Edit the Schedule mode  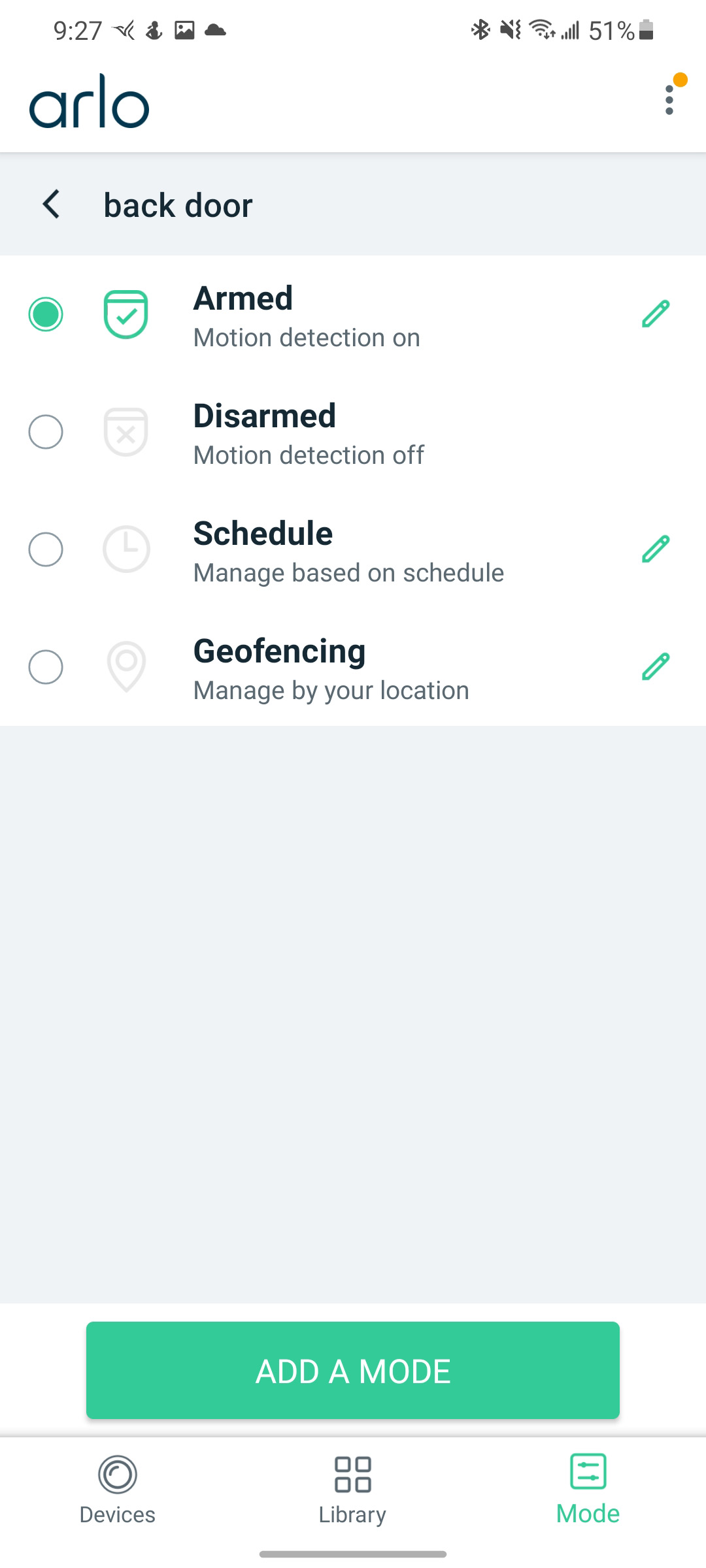(x=656, y=549)
